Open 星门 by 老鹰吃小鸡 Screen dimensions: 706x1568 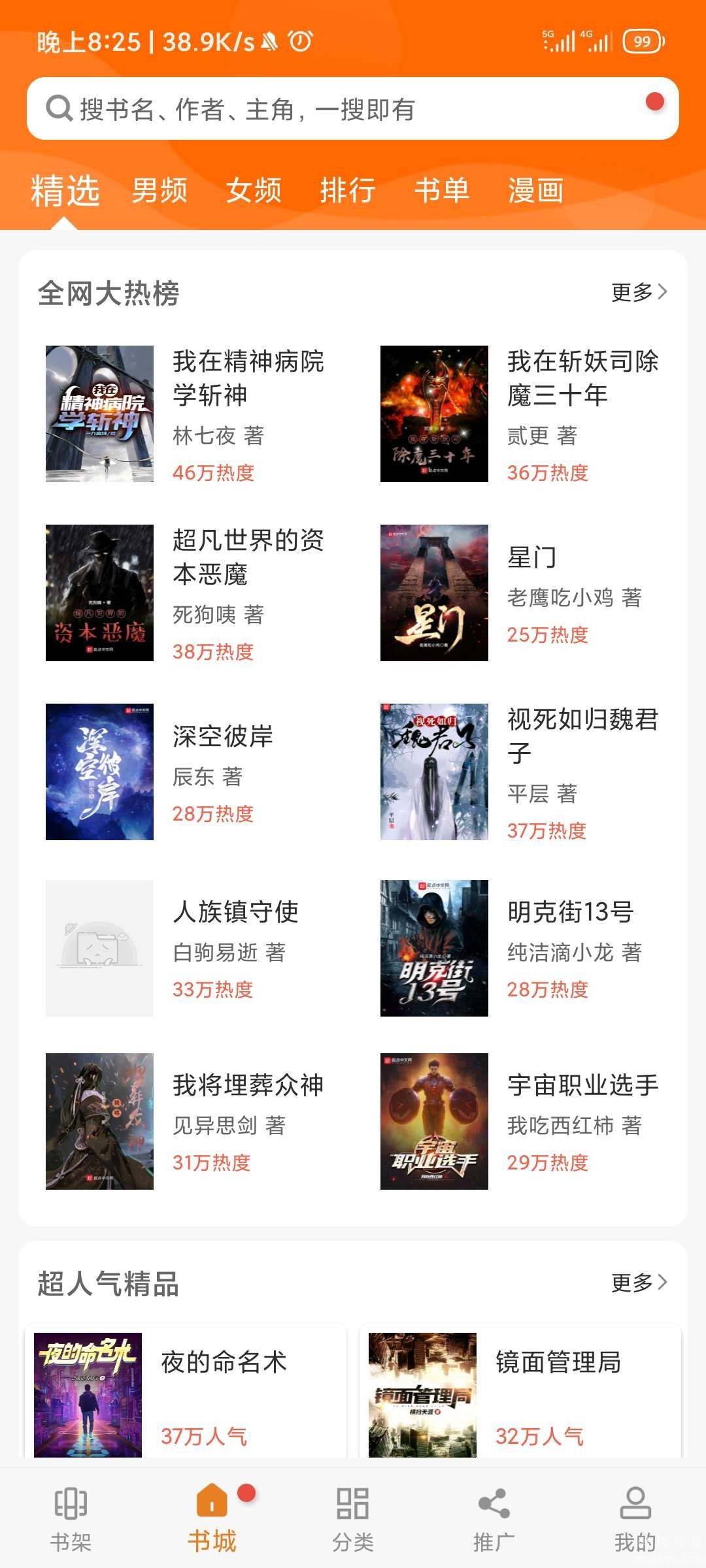coord(532,557)
